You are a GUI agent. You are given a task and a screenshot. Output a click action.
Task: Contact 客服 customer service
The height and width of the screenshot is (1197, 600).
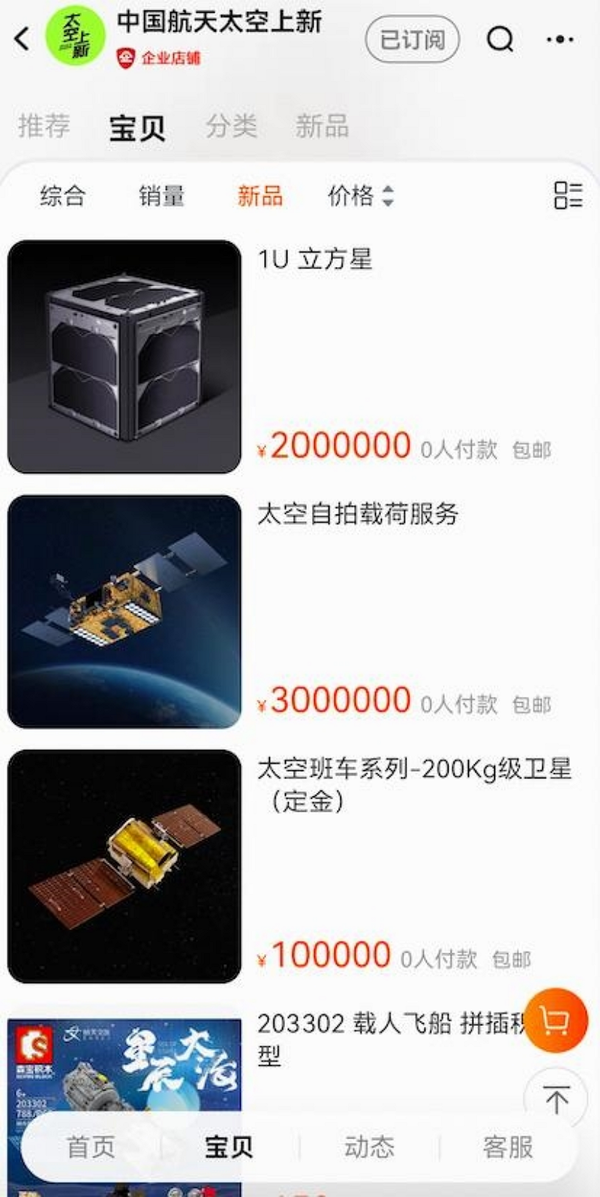tap(508, 1147)
